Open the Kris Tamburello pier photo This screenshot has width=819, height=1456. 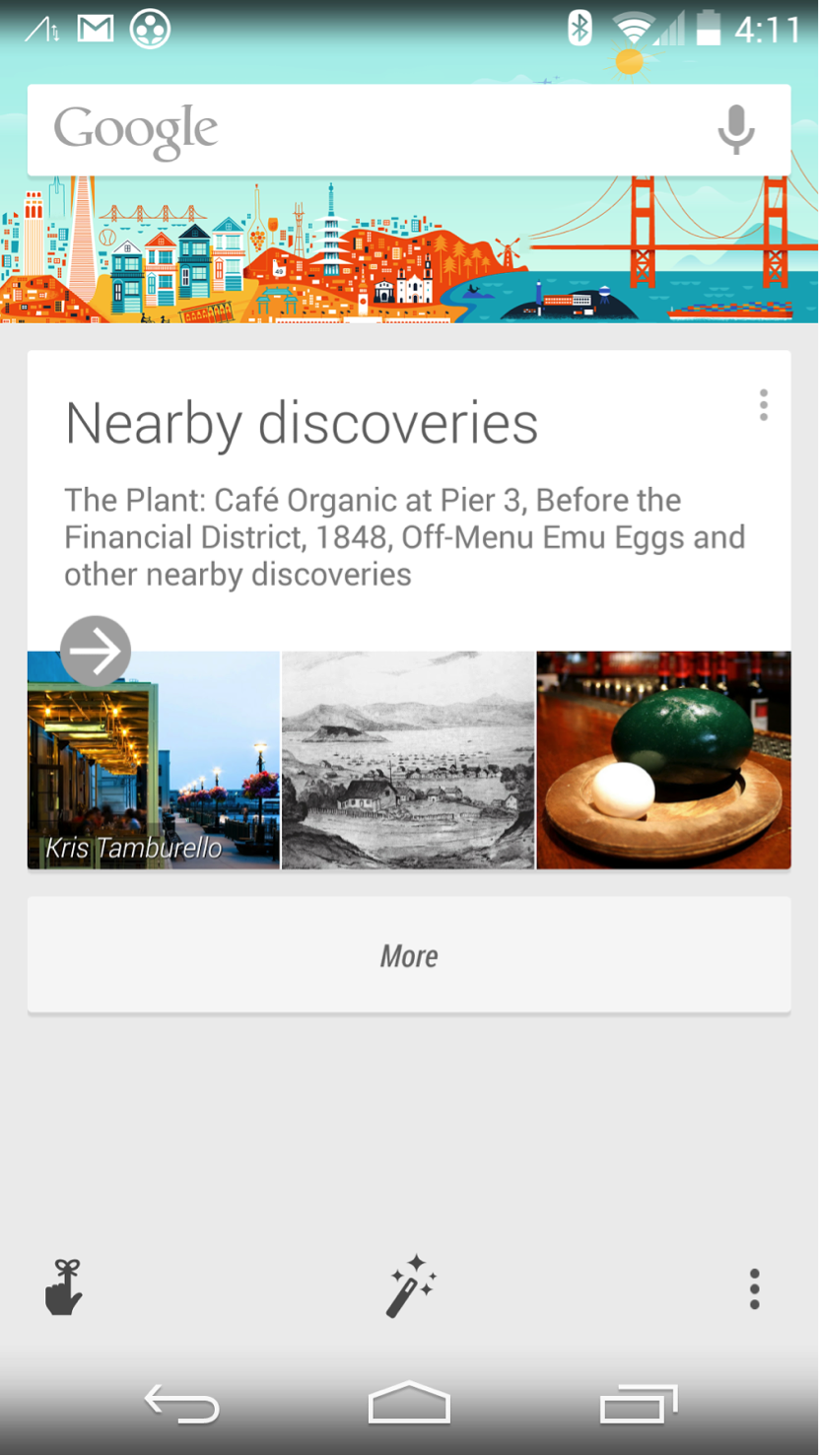(153, 779)
